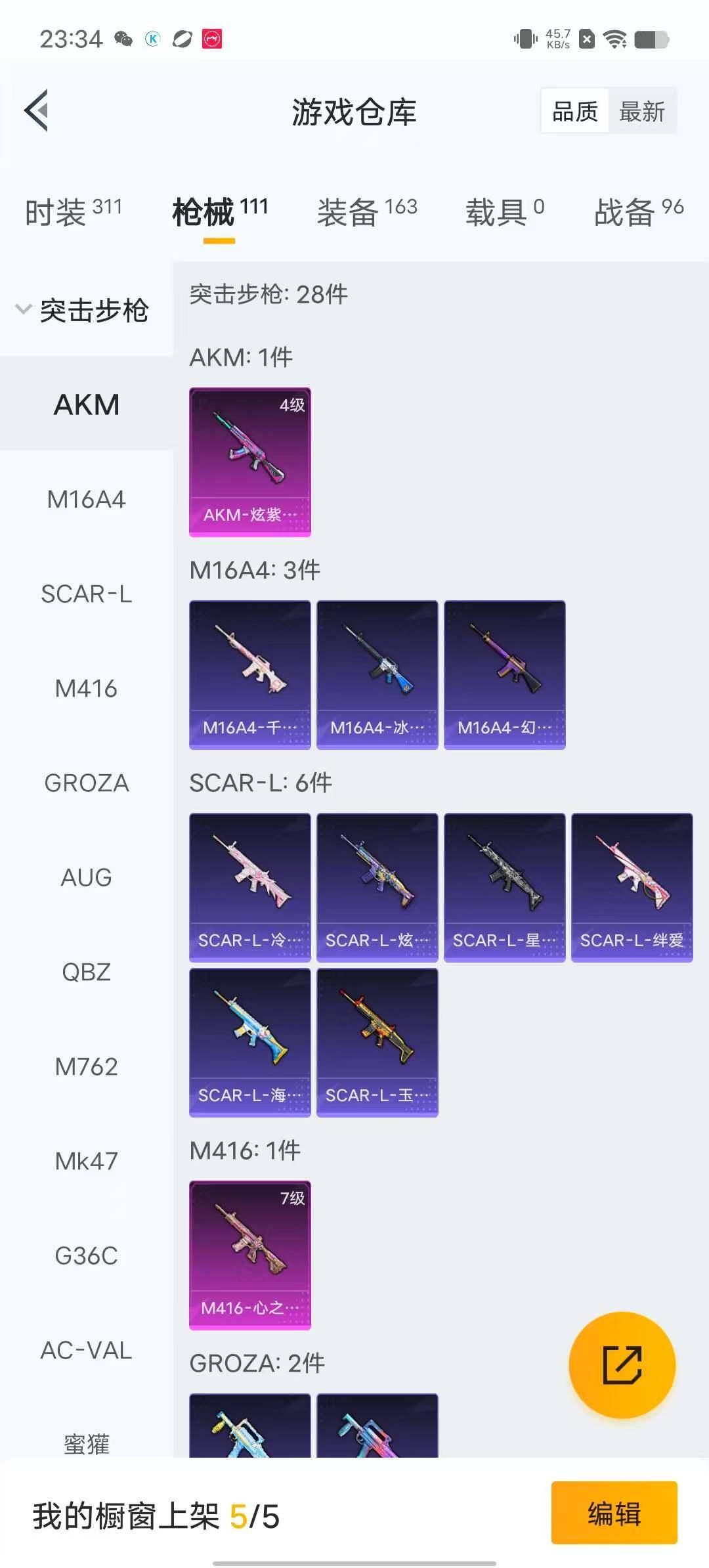
Task: Switch to the 时装 tab
Action: 73,211
